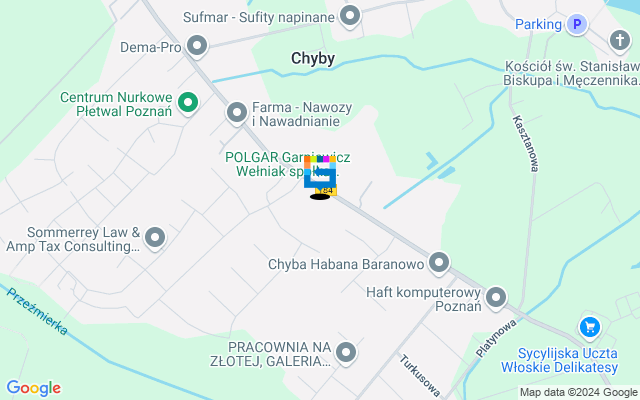The height and width of the screenshot is (400, 640).
Task: Tap the colorful center location marker
Action: coord(320,174)
